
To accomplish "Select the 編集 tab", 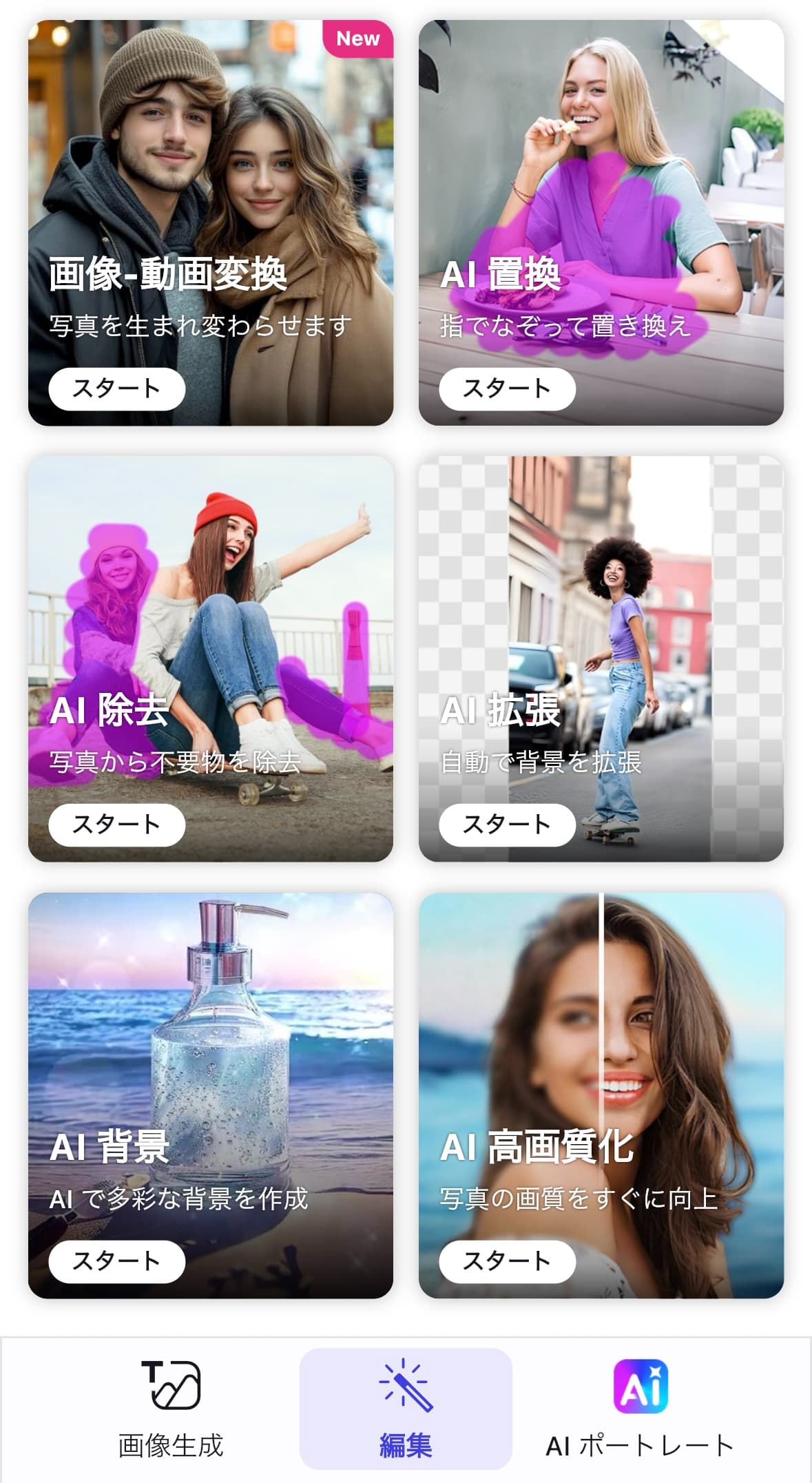I will 406,1409.
